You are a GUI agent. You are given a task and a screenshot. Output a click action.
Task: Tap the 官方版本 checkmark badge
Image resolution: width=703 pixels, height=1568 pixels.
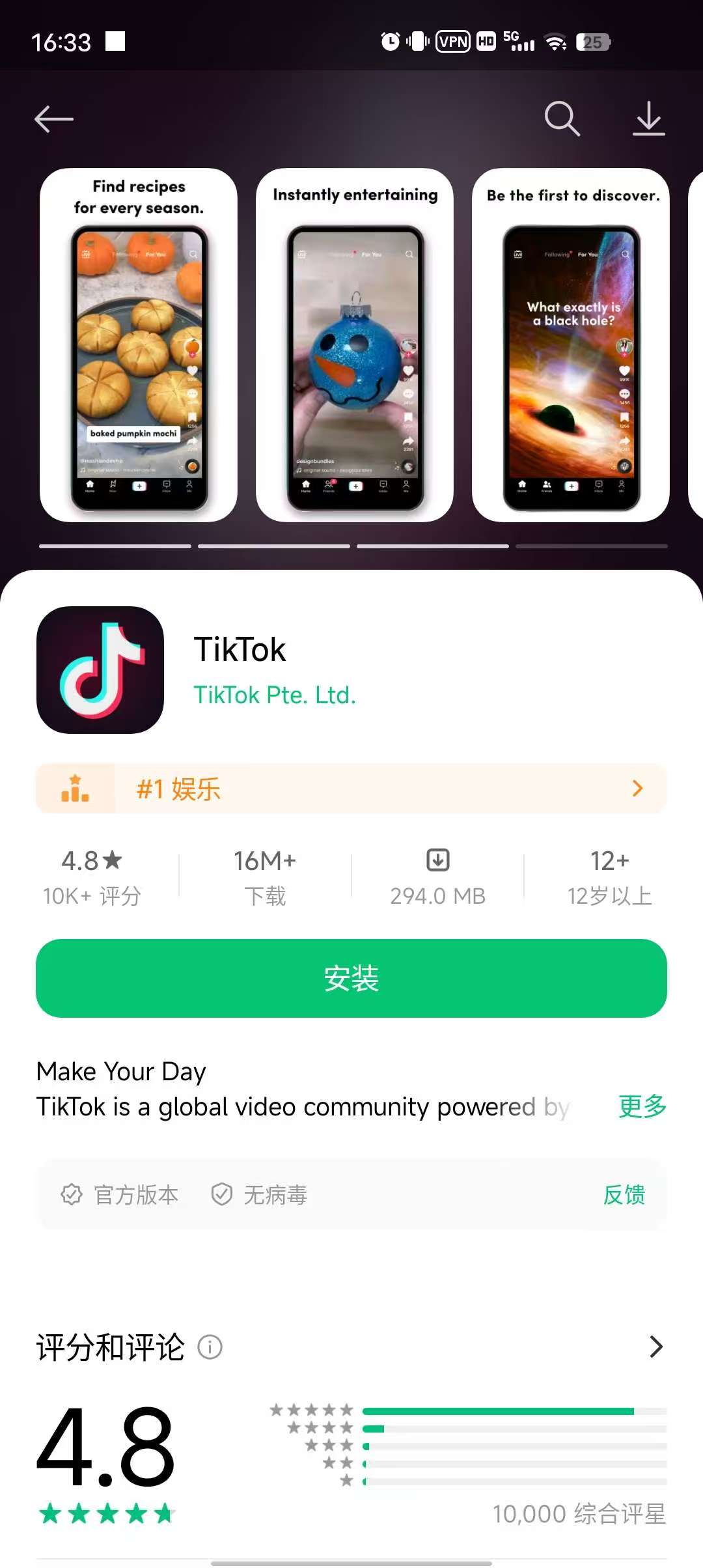(x=73, y=1194)
